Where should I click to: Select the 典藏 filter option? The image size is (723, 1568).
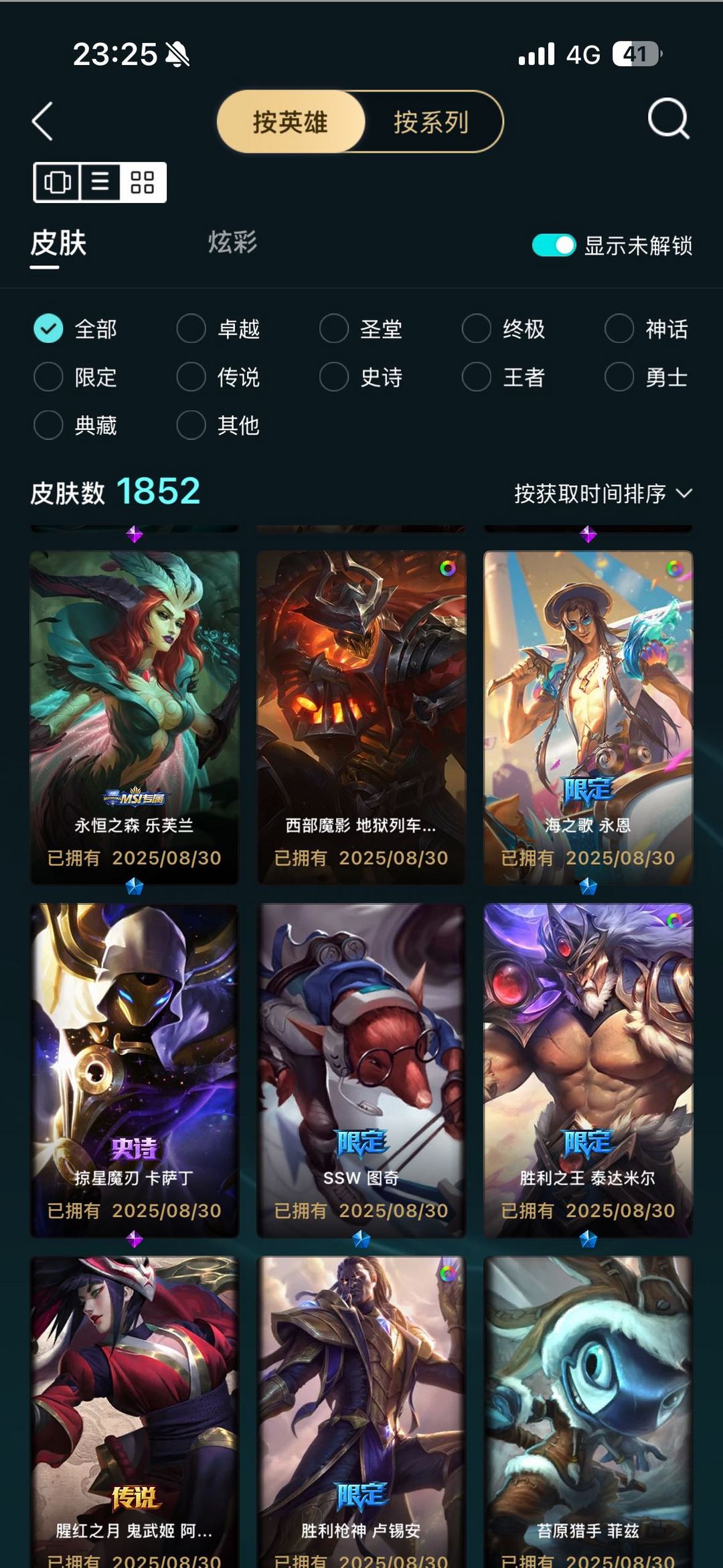pos(76,425)
